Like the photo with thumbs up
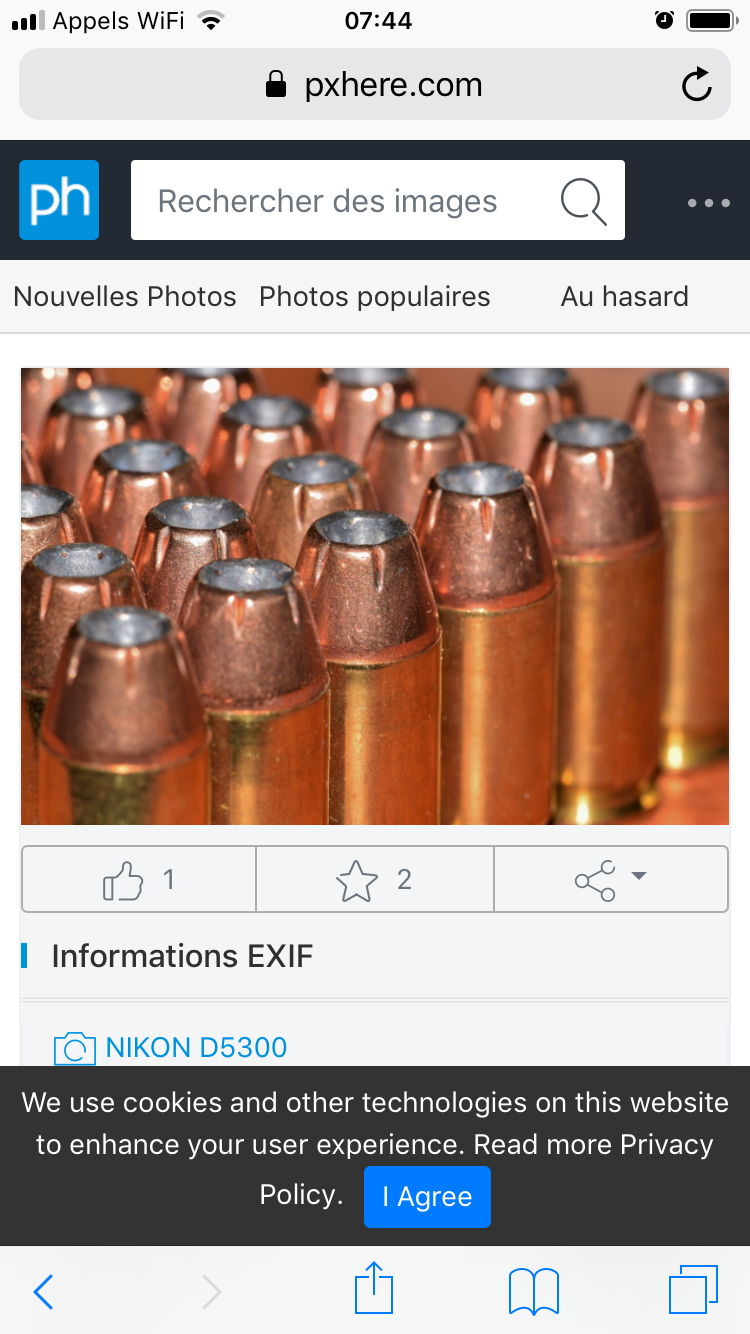Image resolution: width=750 pixels, height=1334 pixels. click(138, 880)
